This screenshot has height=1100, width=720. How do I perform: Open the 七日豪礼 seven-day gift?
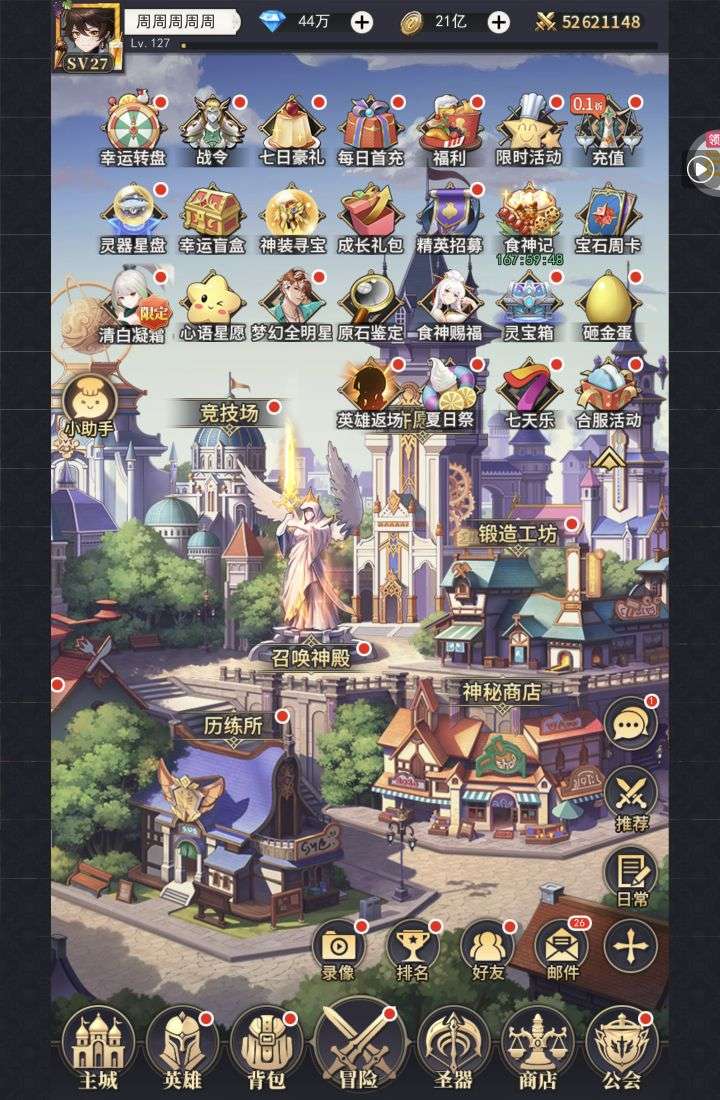[x=289, y=129]
